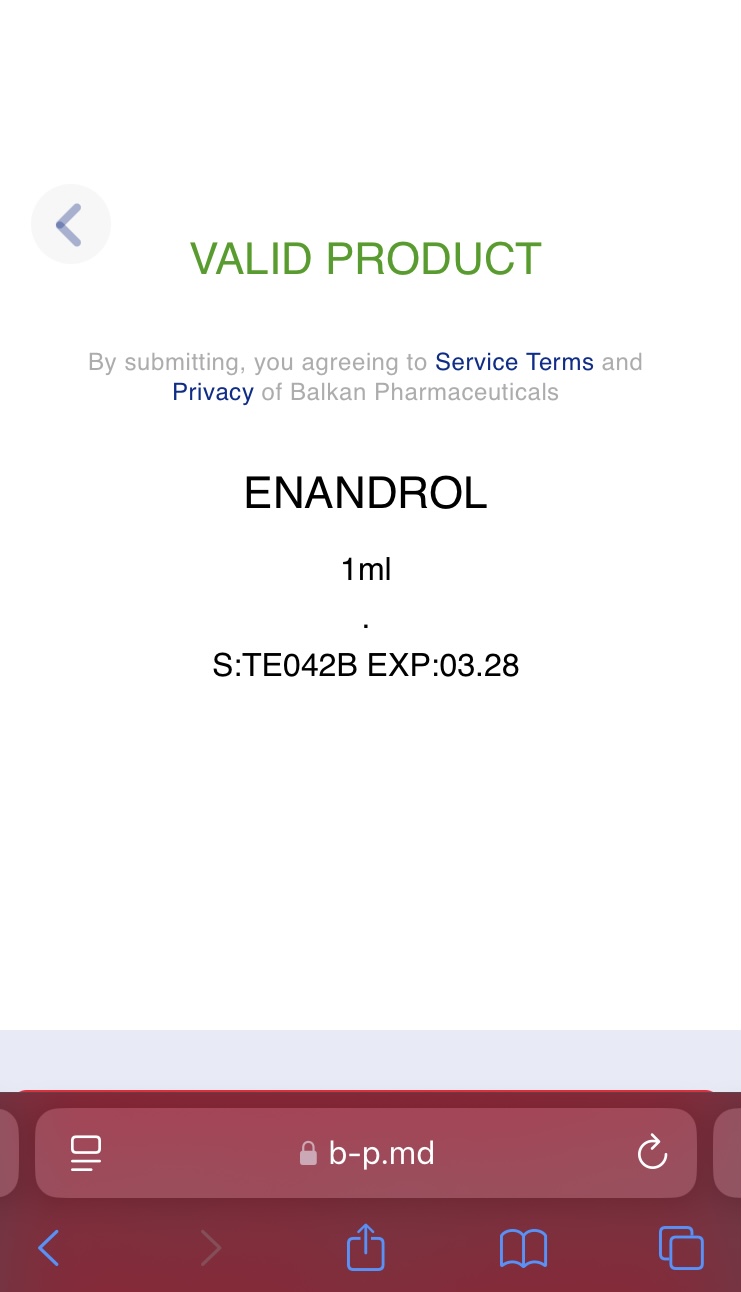Open Safari bookmarks

pos(523,1248)
